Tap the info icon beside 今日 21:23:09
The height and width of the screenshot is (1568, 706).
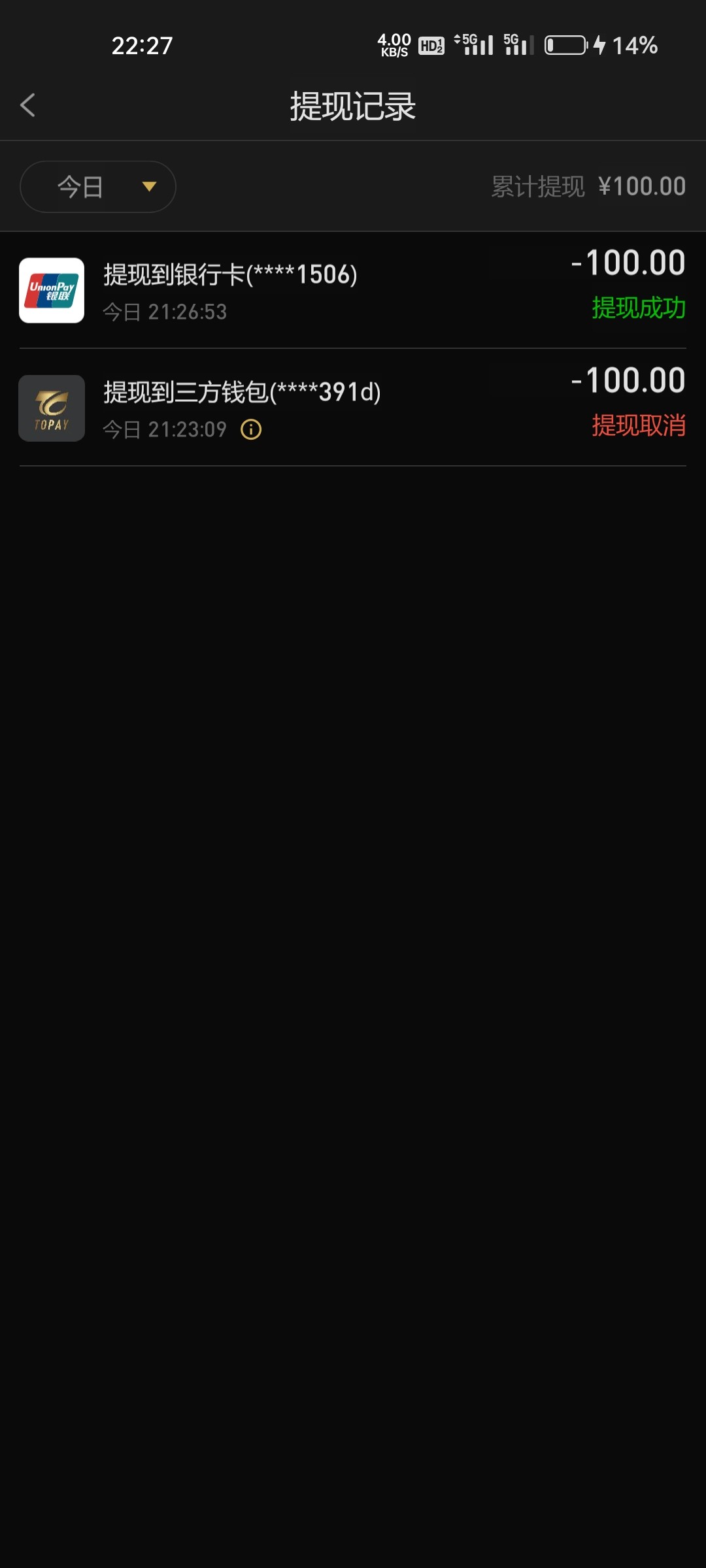tap(251, 430)
